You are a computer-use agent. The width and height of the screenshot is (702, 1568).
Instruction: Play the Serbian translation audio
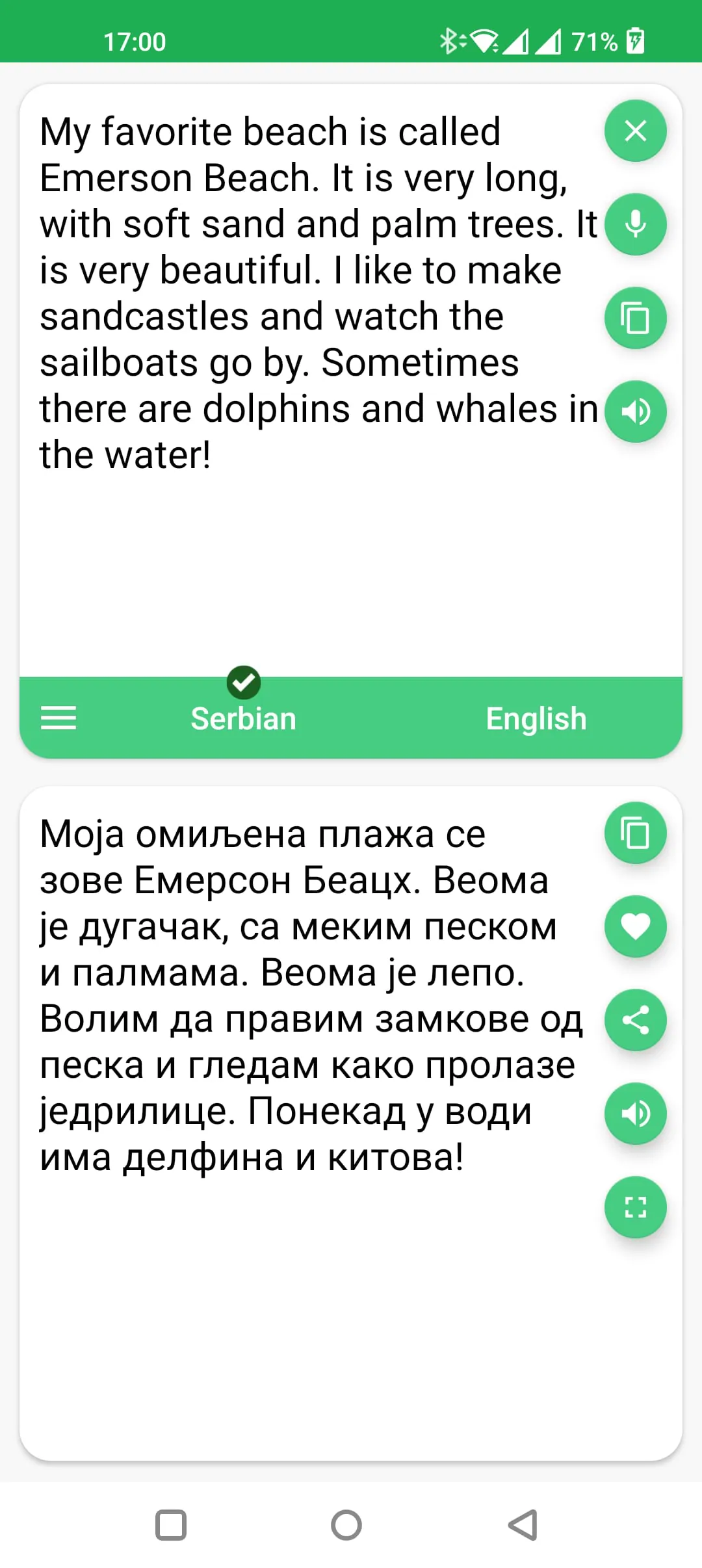coord(635,1113)
